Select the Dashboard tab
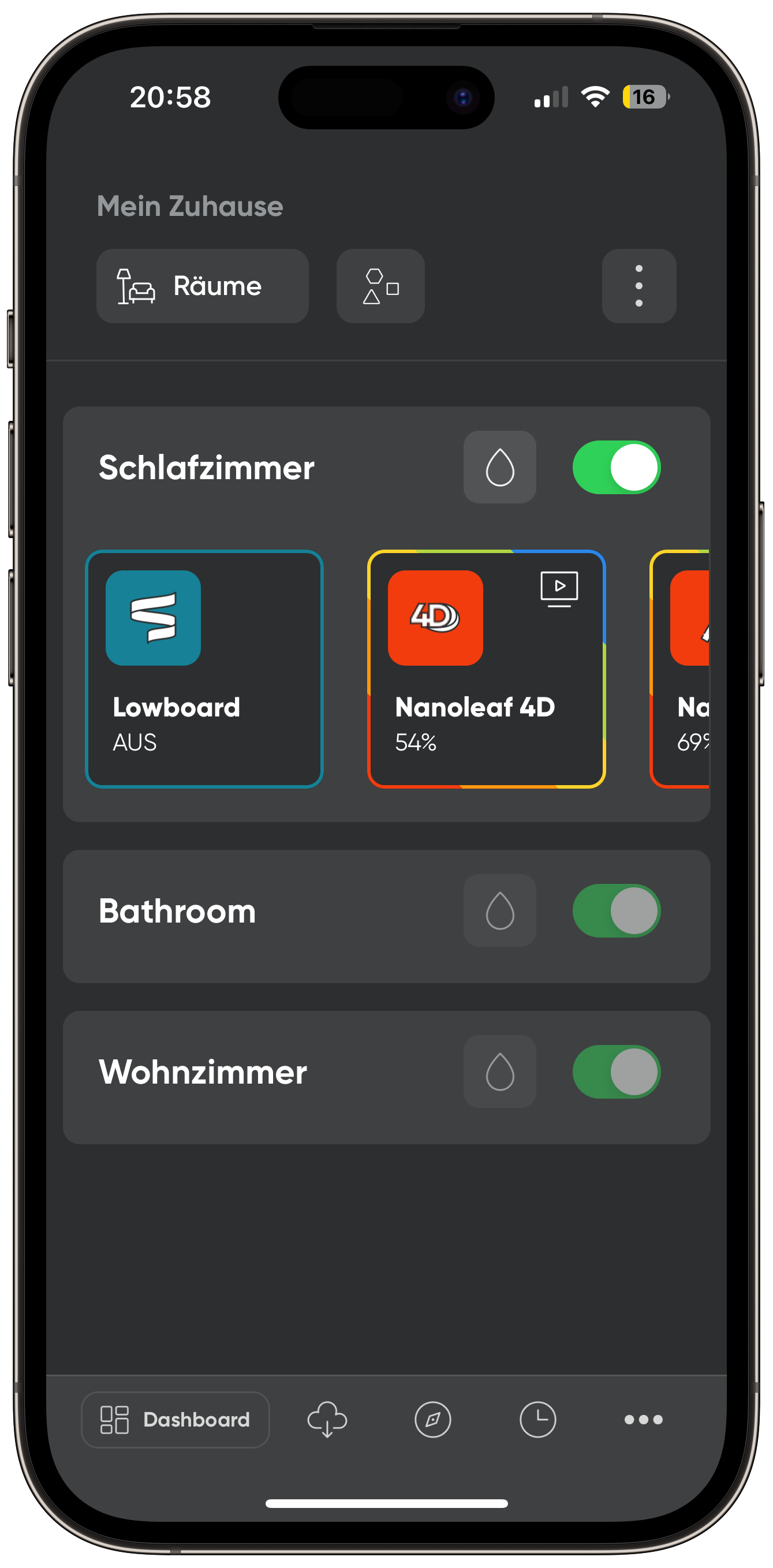This screenshot has height=1568, width=773. (175, 1420)
